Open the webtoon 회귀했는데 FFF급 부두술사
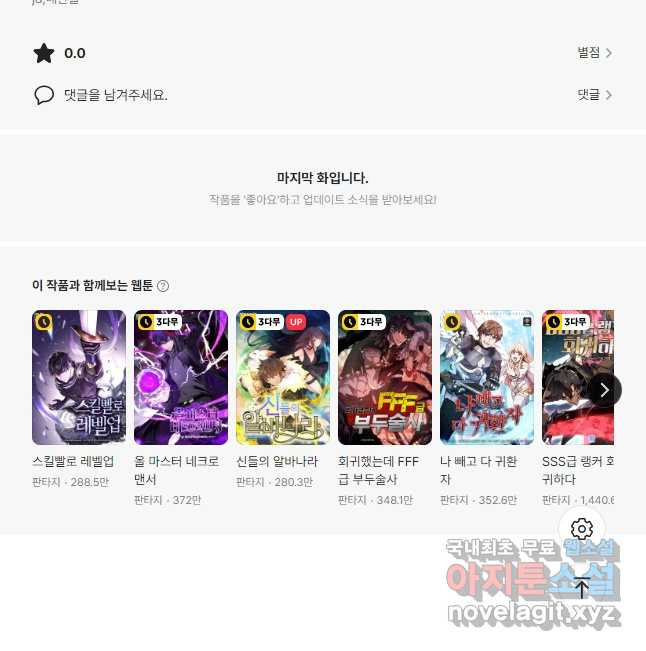Image resolution: width=646 pixels, height=651 pixels. (385, 378)
